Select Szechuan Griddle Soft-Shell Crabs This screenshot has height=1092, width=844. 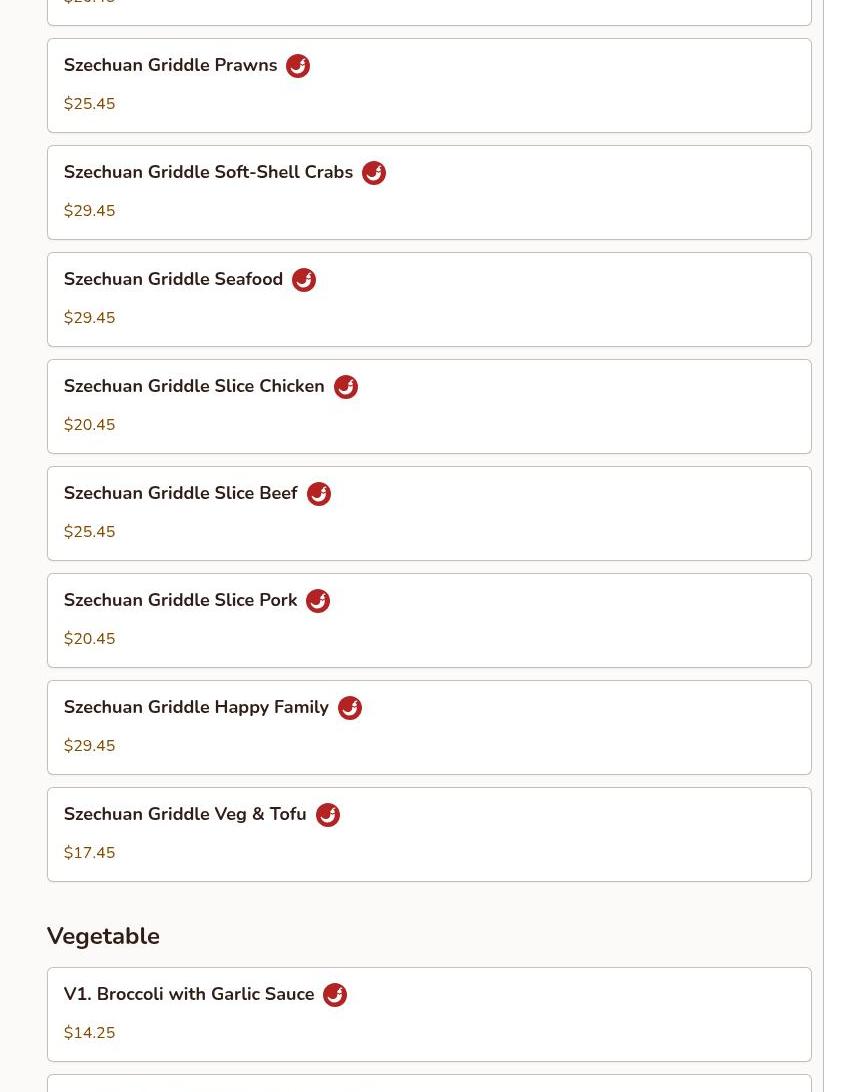point(428,192)
